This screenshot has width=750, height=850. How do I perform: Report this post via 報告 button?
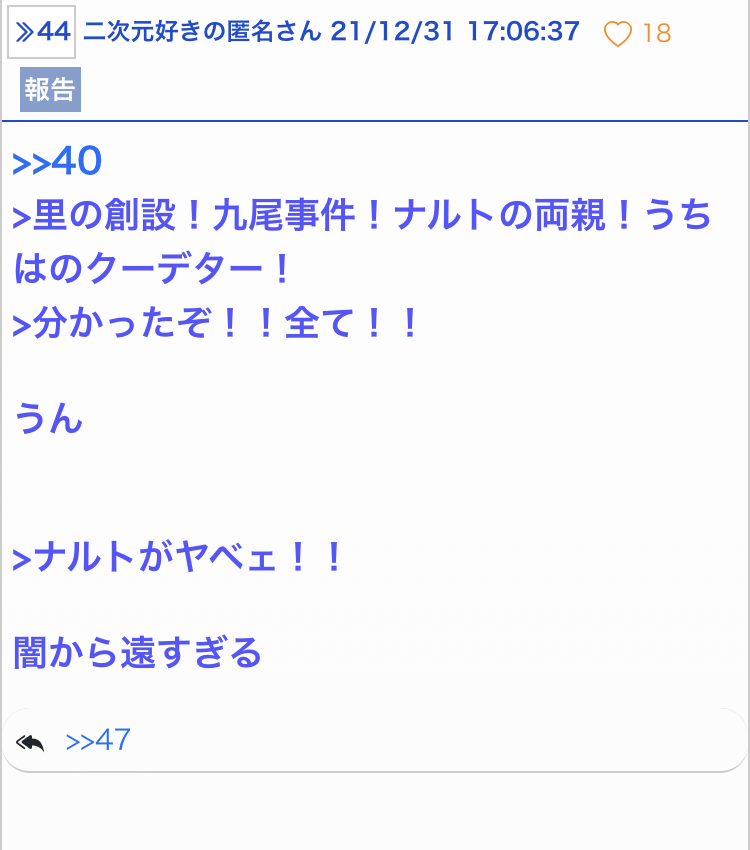pos(50,90)
